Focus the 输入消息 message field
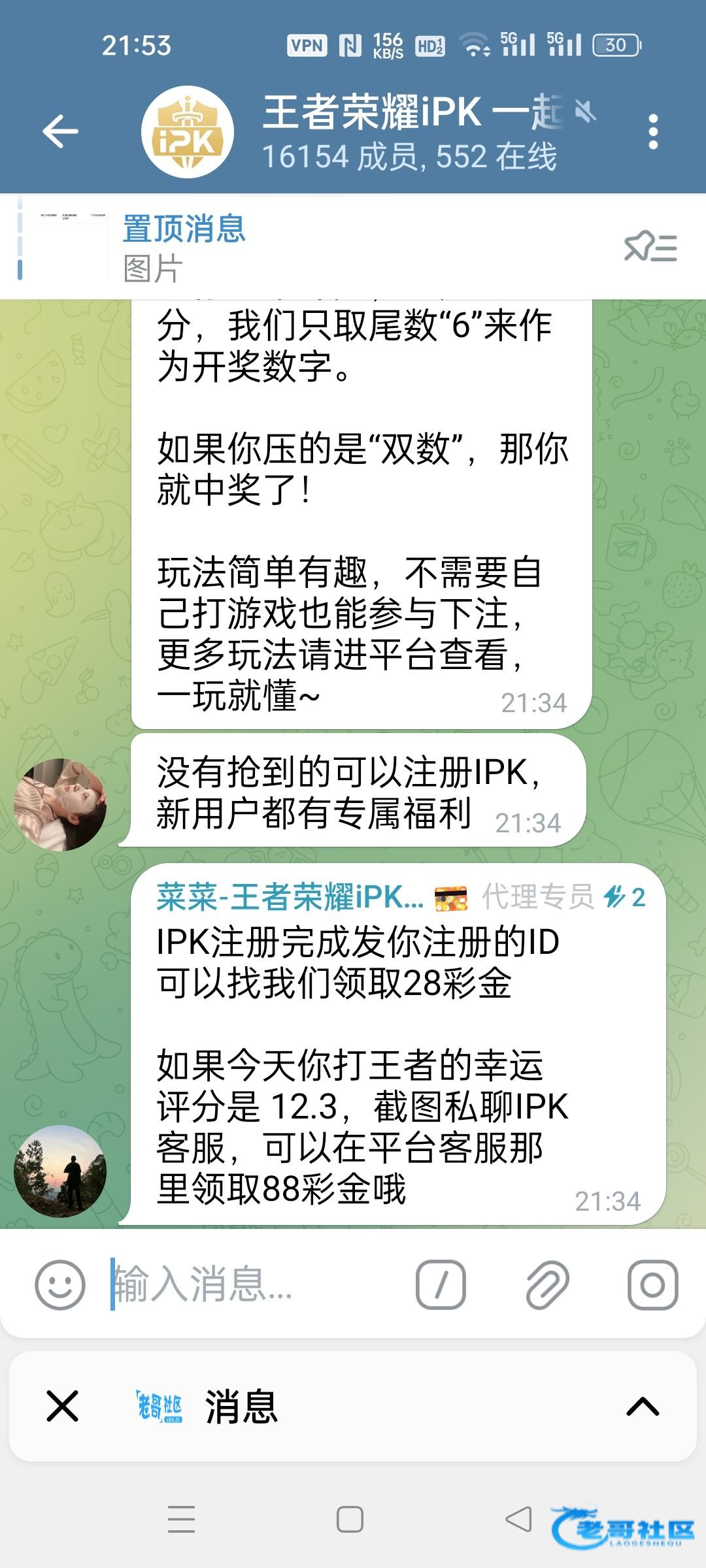The image size is (706, 1568). [x=255, y=1284]
